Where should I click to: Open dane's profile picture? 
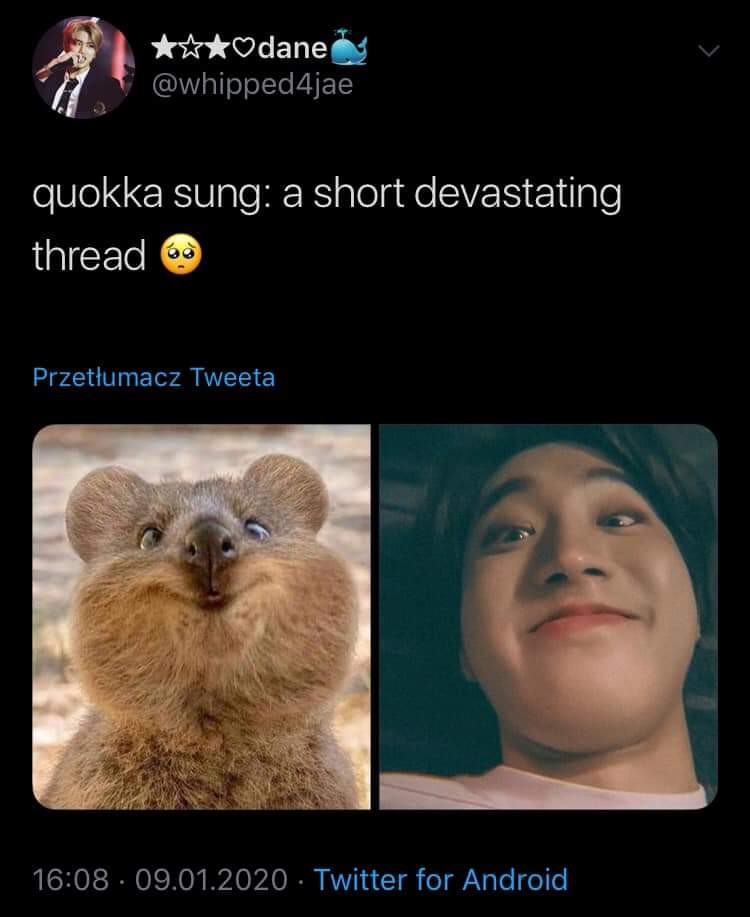coord(84,68)
